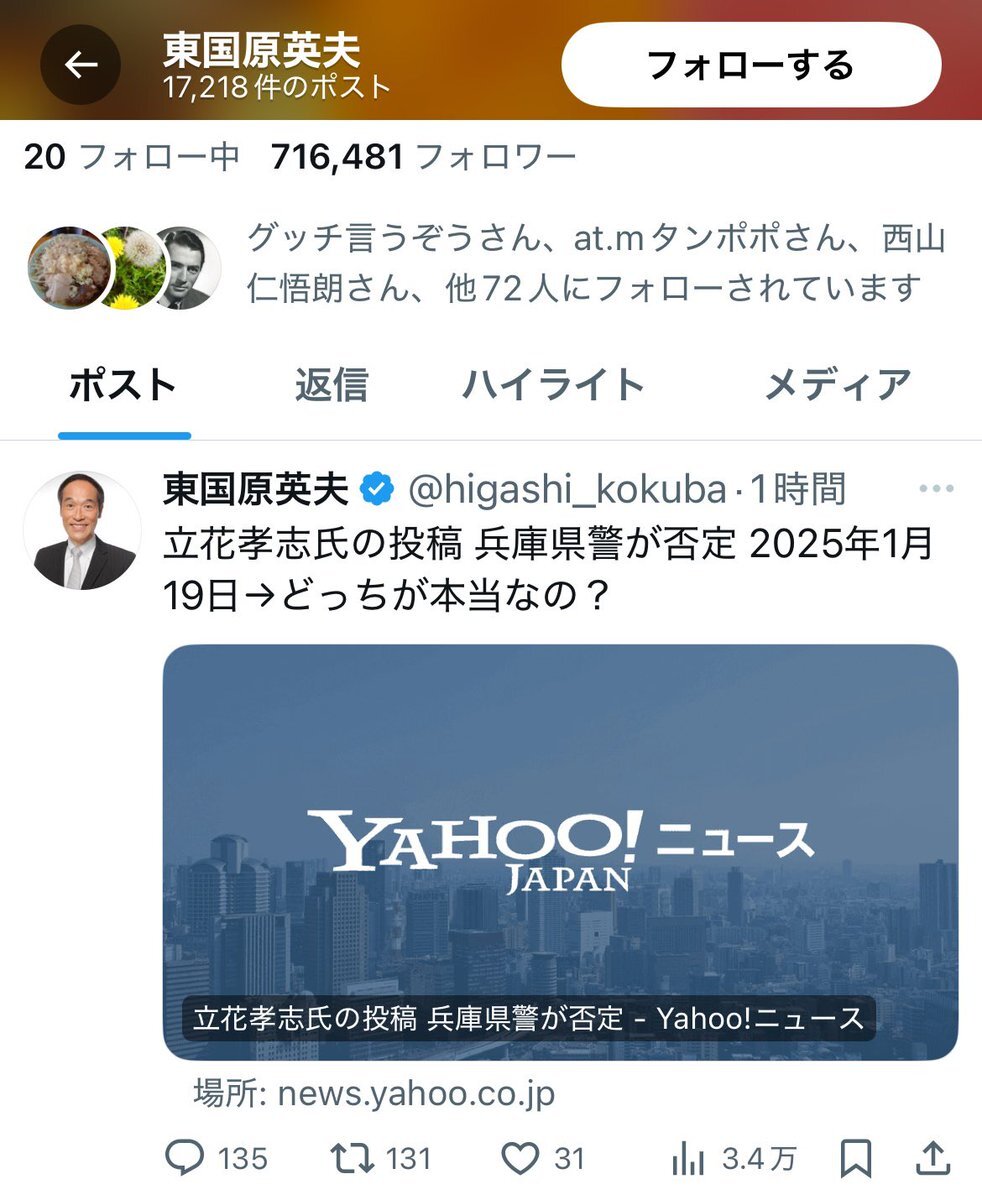Switch to the メディア tab
Screen dimensions: 982x1200
tap(837, 385)
